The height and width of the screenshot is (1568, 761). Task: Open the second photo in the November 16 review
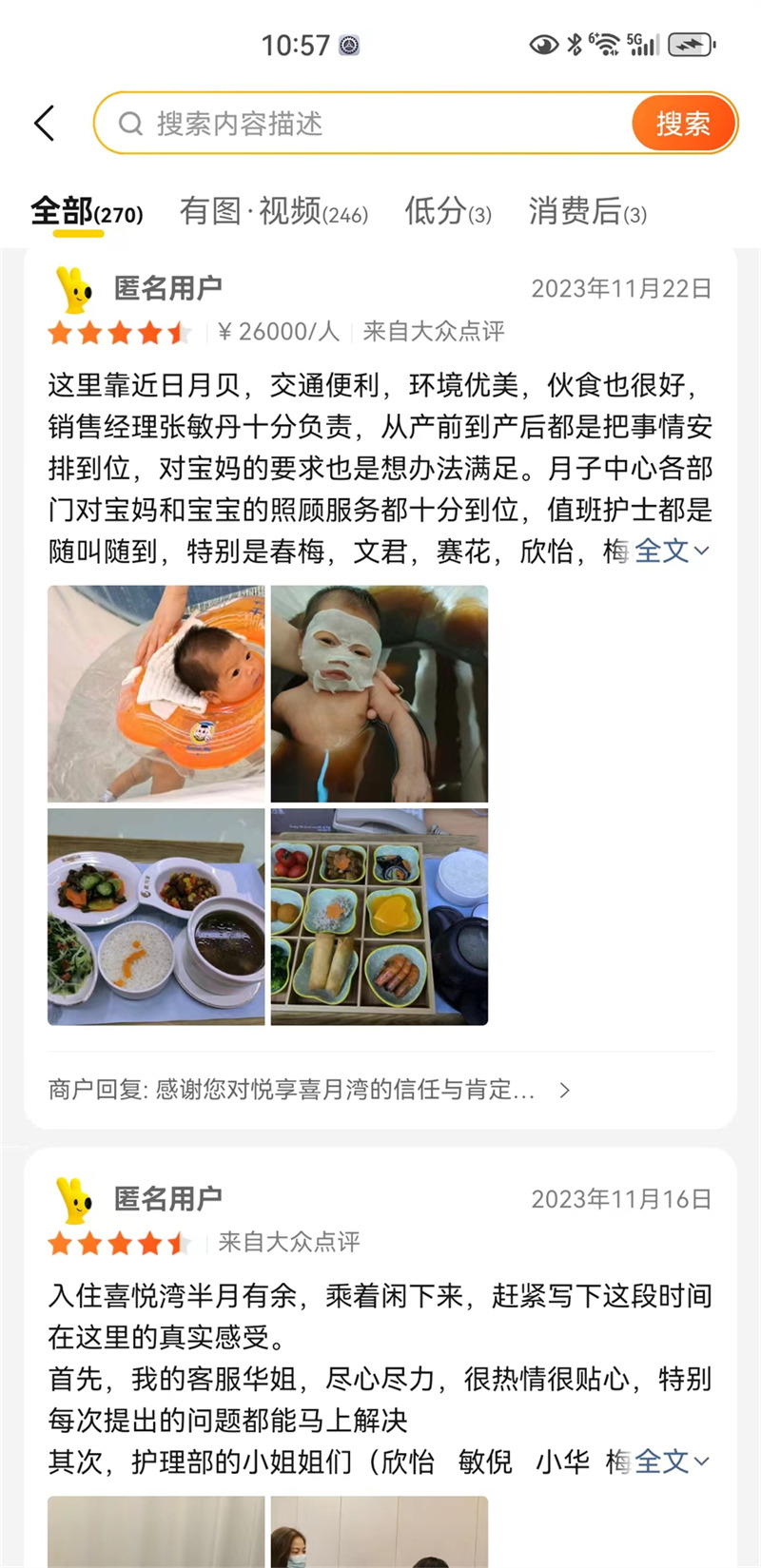[380, 1533]
